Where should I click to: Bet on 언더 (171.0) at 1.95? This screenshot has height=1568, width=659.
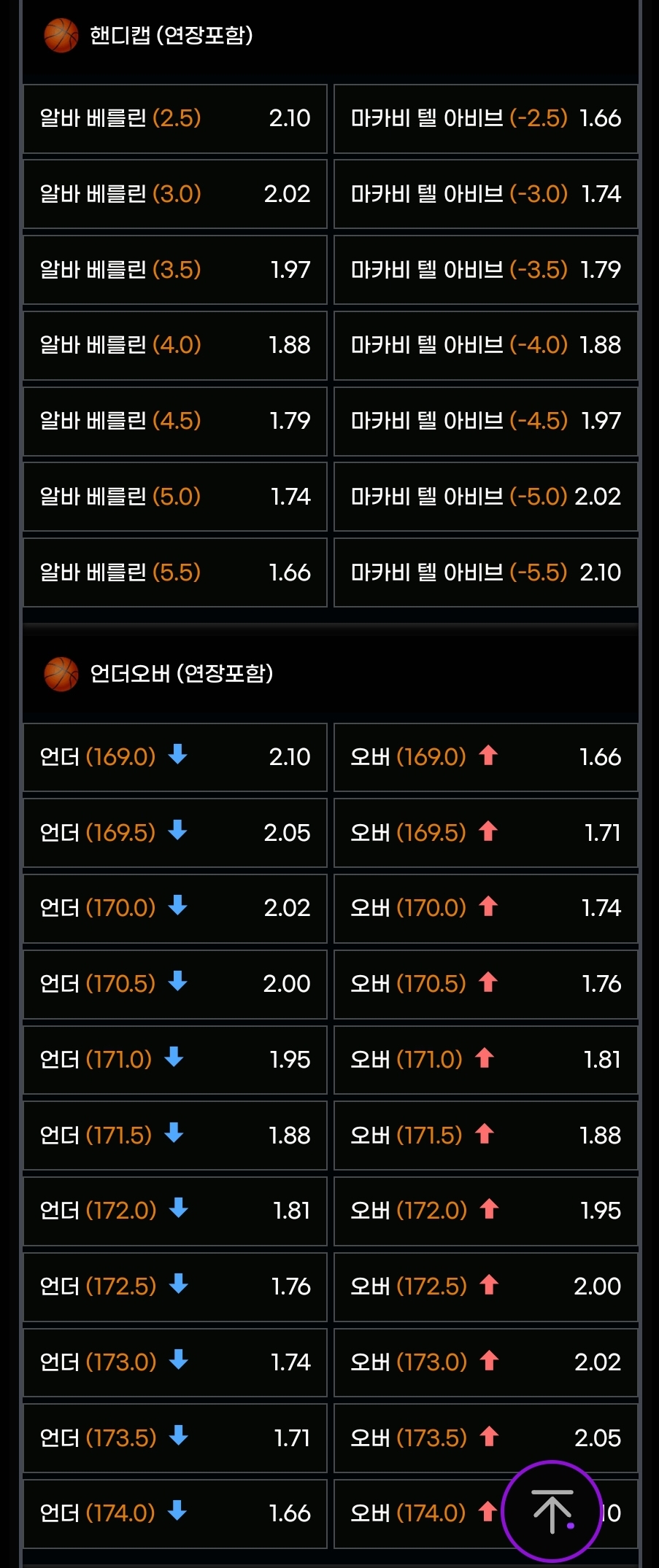point(175,1060)
